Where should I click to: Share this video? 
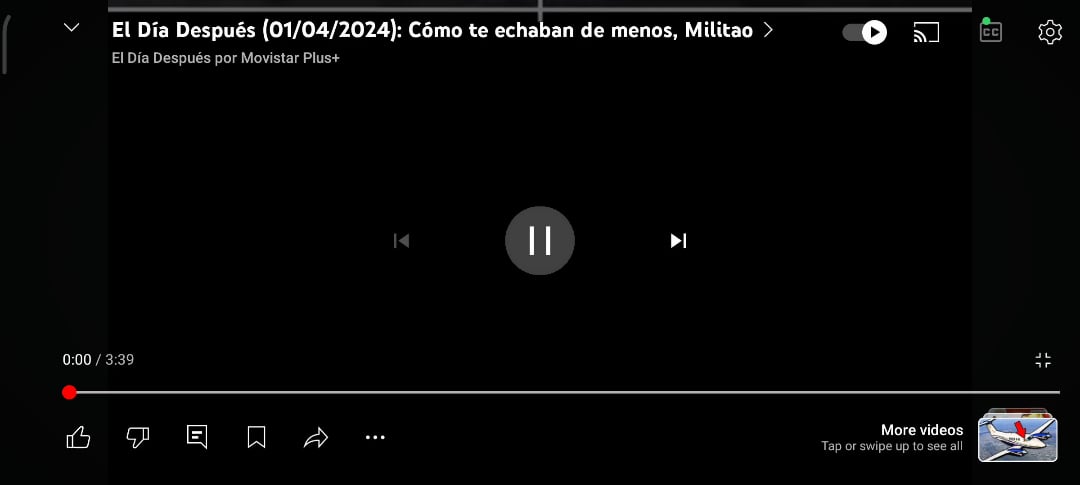[x=316, y=437]
